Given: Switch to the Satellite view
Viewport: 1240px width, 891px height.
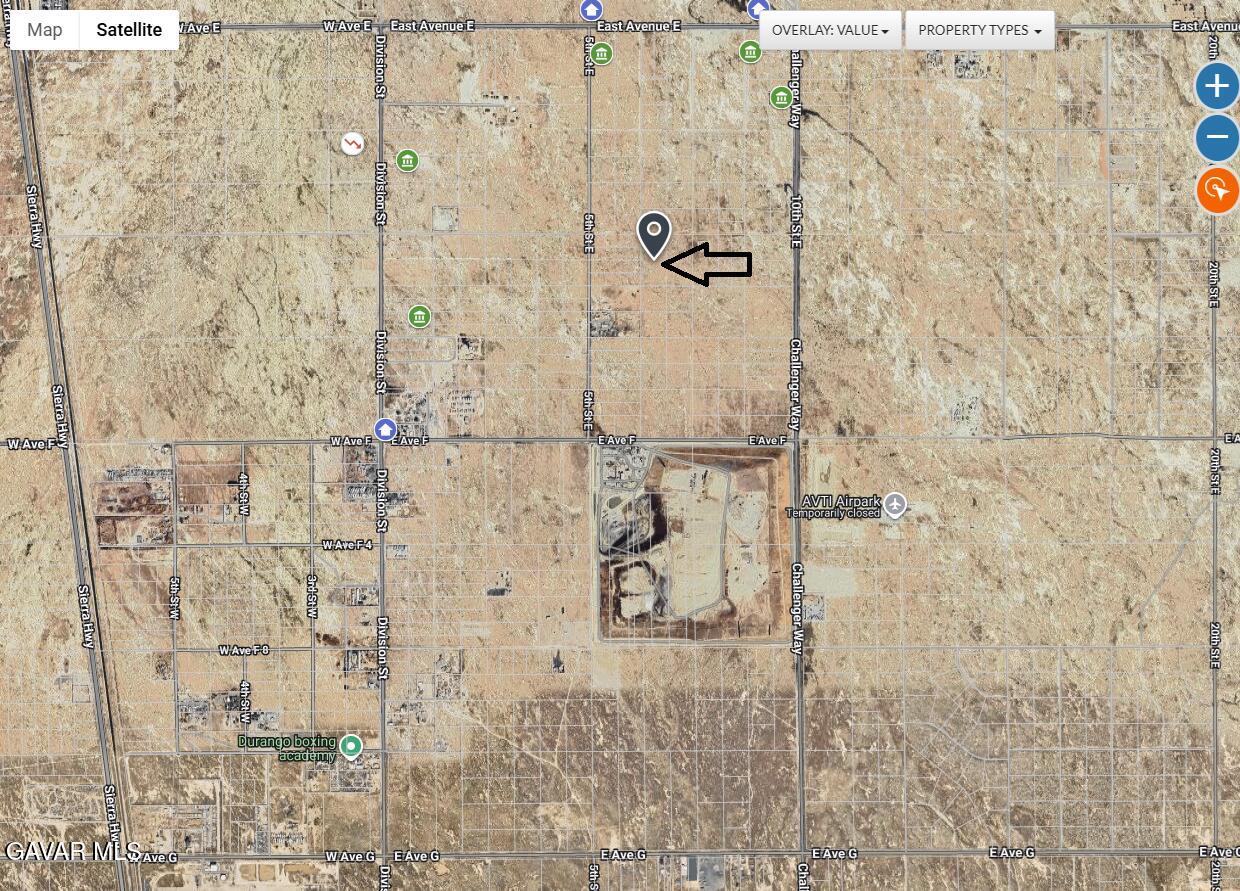Looking at the screenshot, I should point(129,30).
